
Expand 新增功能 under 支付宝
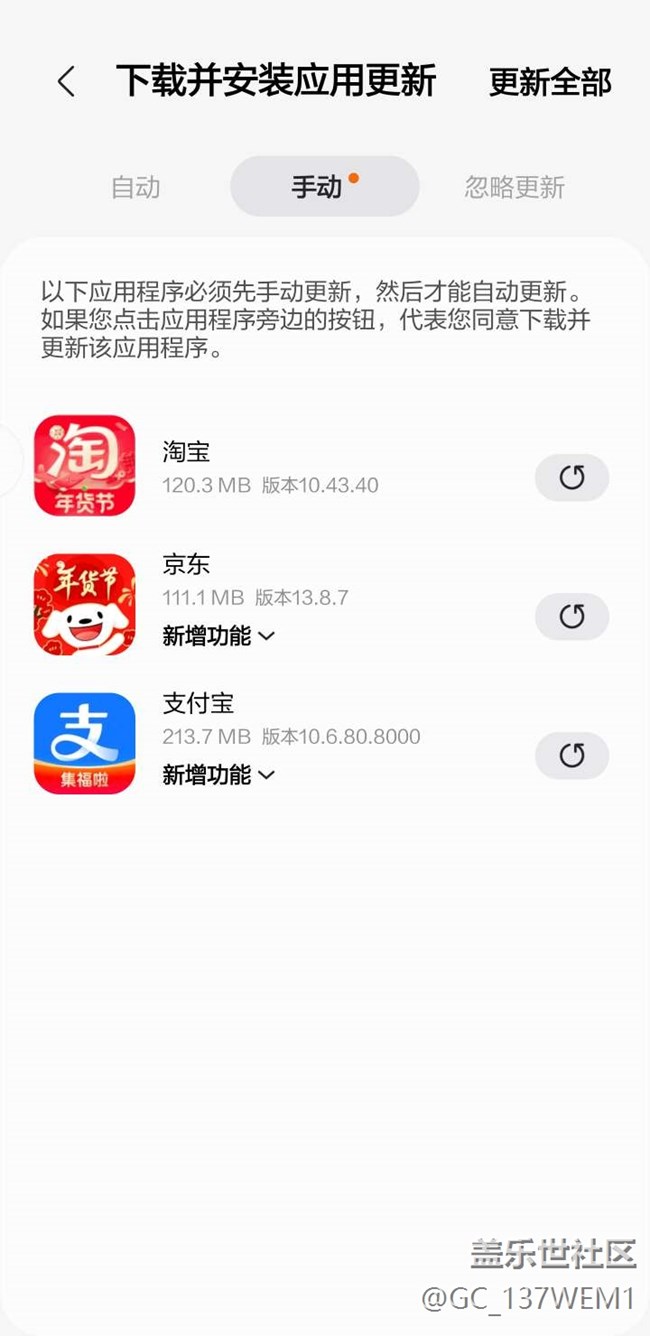pos(218,774)
